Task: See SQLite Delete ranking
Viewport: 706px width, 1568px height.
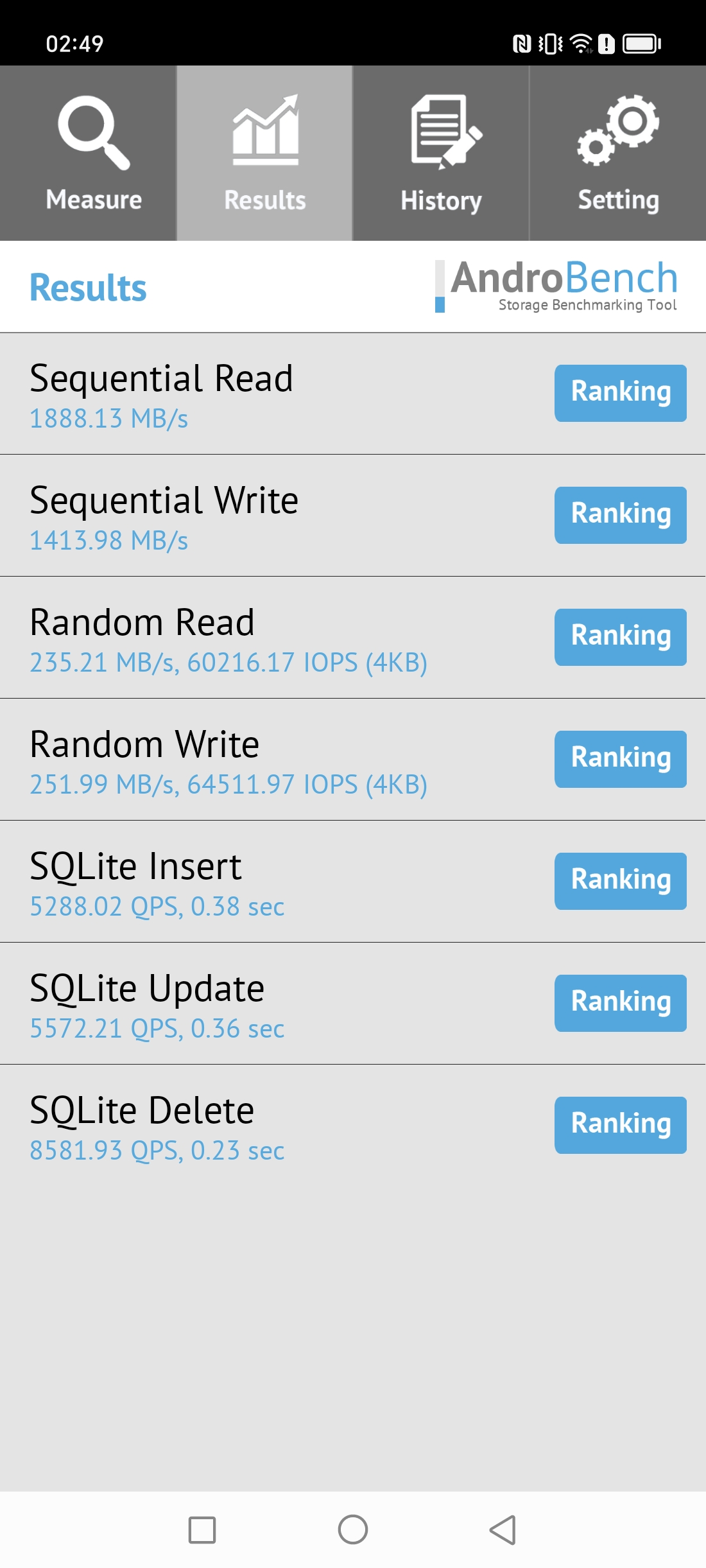Action: (x=620, y=1125)
